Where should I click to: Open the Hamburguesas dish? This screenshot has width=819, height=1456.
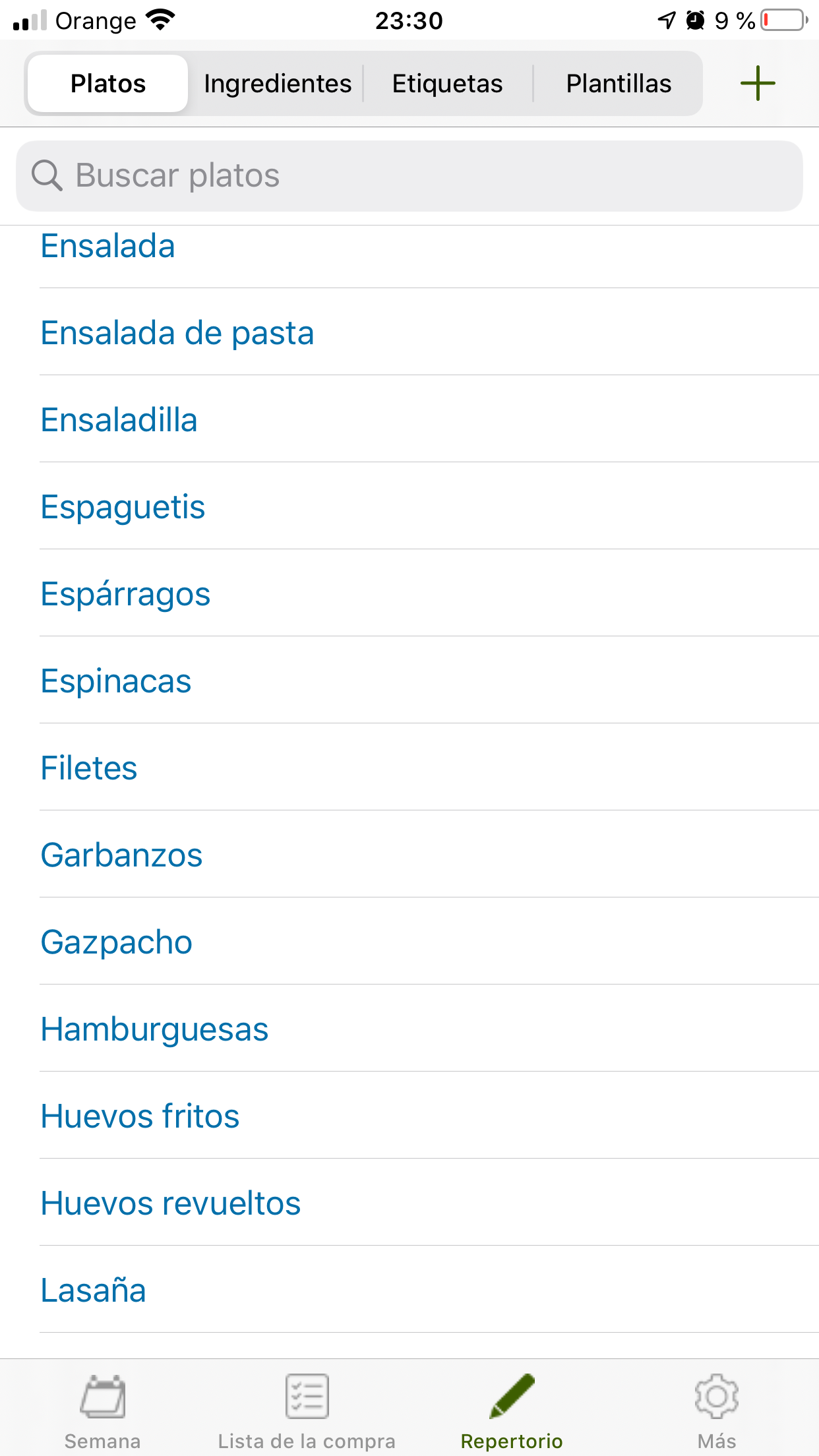(x=409, y=1029)
